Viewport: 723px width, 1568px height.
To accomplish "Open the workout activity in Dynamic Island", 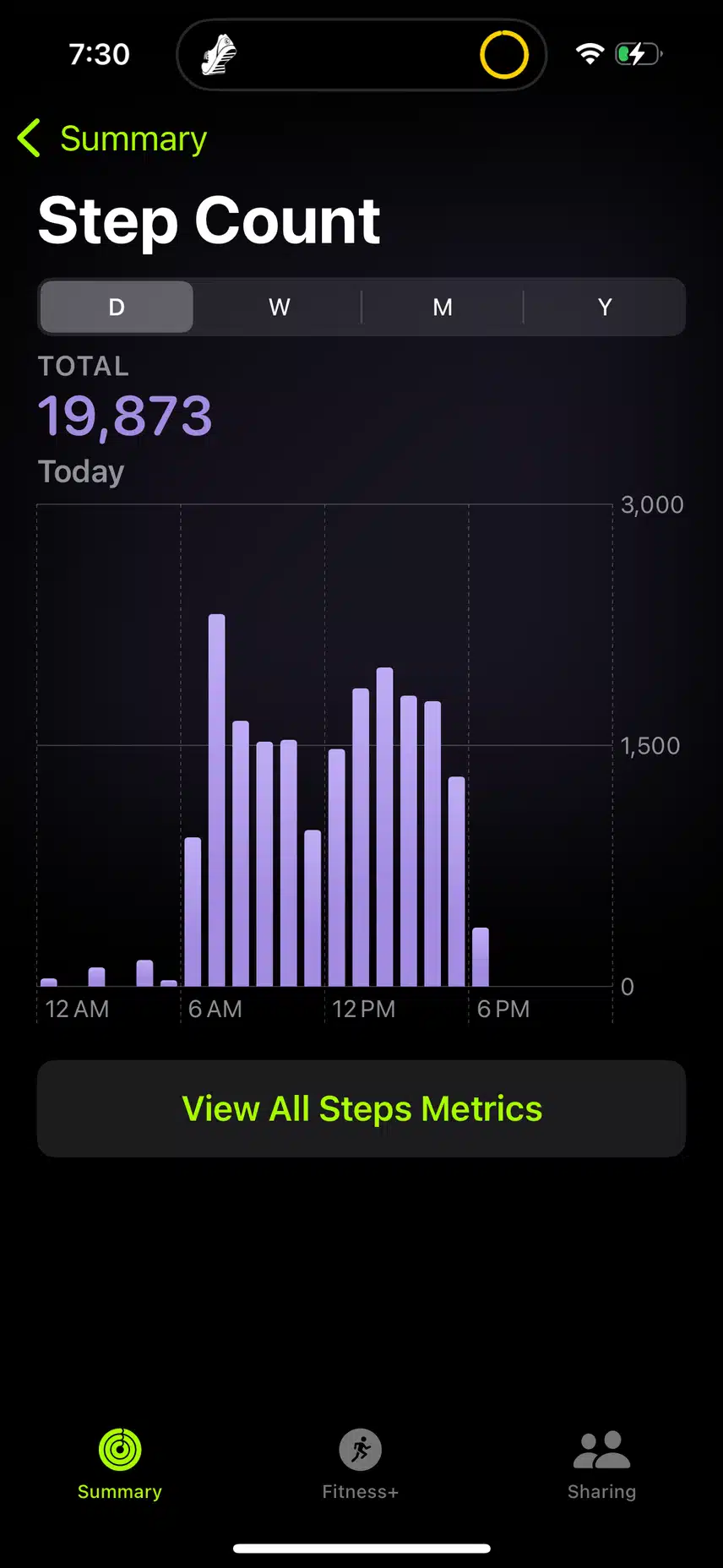I will [361, 55].
